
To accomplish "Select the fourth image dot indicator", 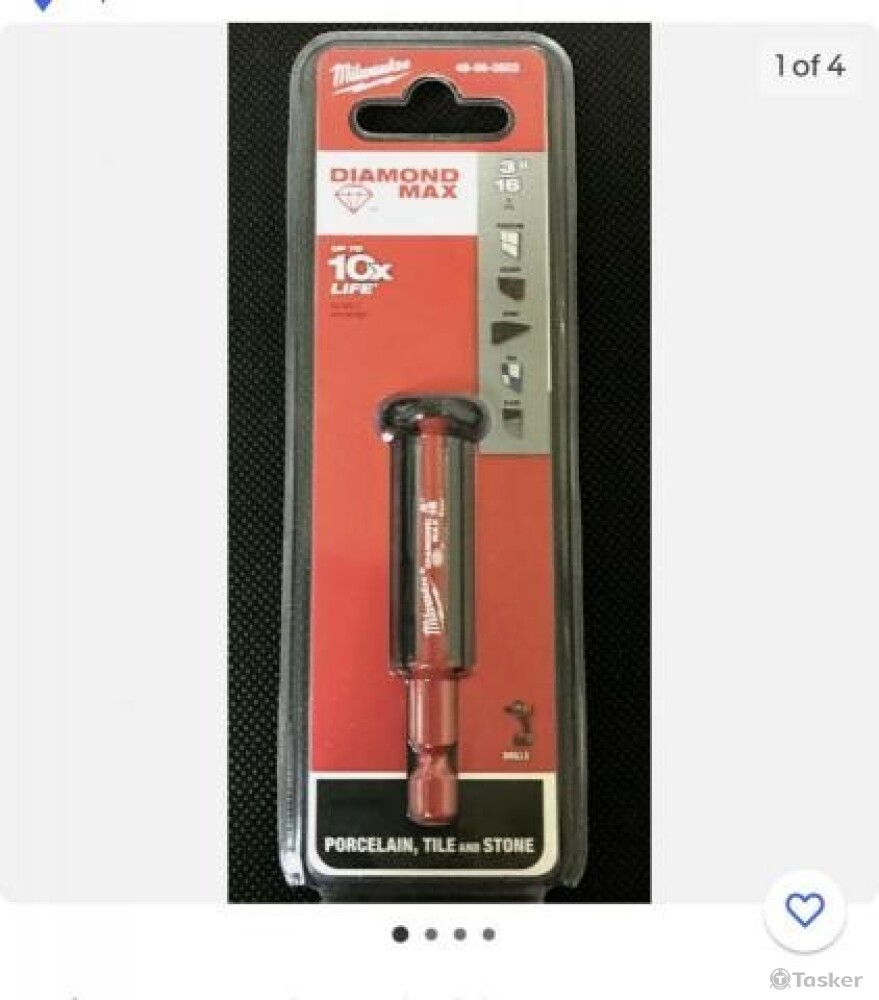I will coord(489,934).
